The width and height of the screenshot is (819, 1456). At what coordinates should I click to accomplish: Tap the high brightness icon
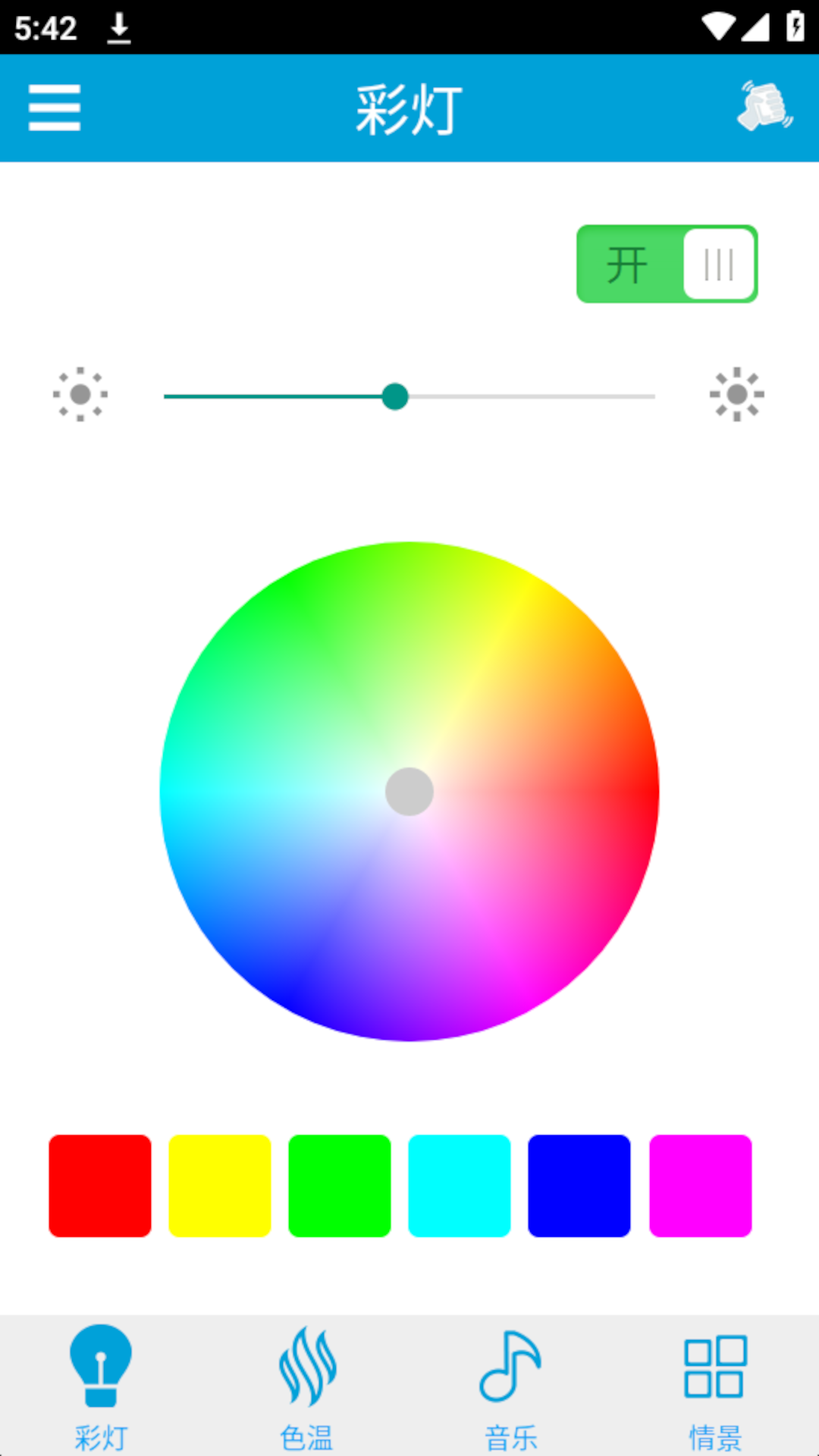(736, 394)
